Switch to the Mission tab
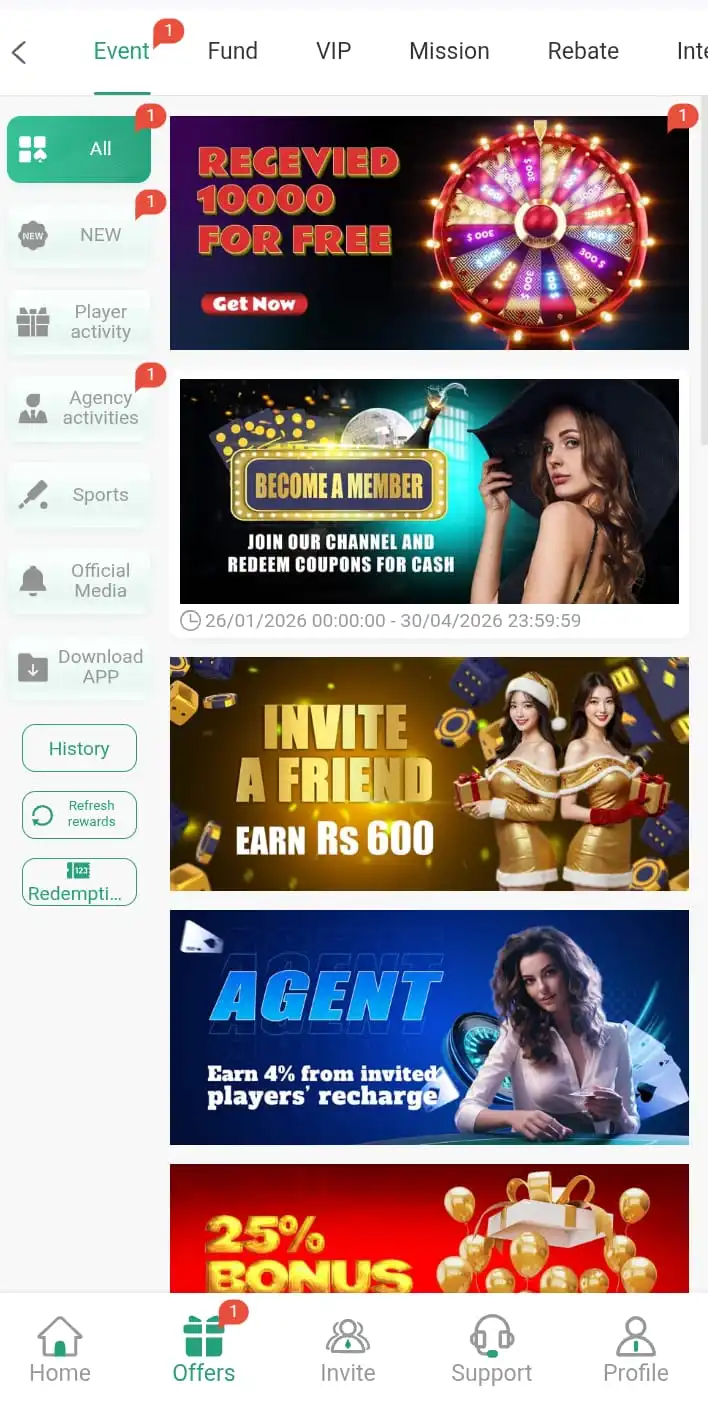Image resolution: width=708 pixels, height=1413 pixels. pyautogui.click(x=449, y=51)
